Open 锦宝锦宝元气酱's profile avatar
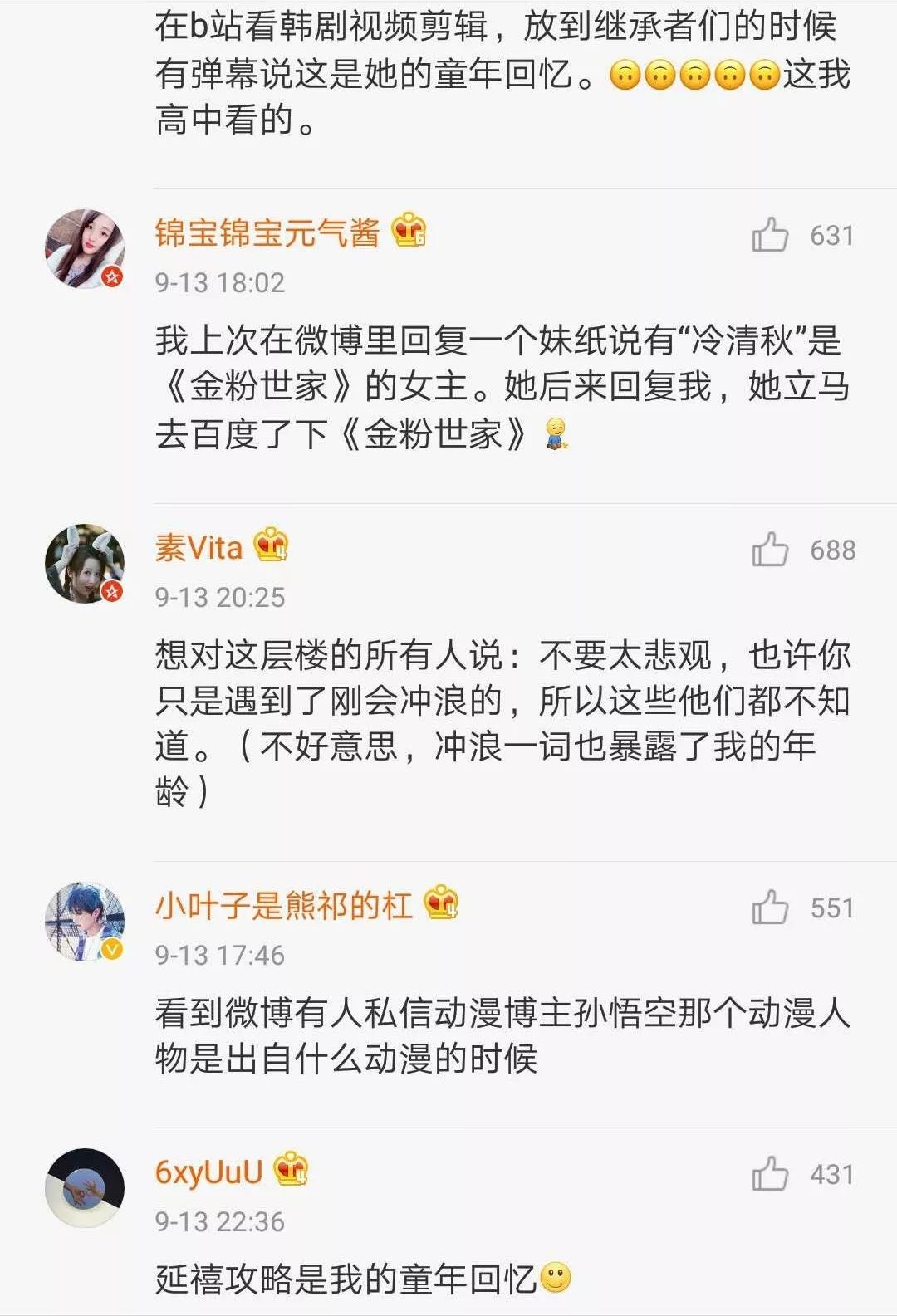Screen dimensions: 897x1316 point(85,248)
